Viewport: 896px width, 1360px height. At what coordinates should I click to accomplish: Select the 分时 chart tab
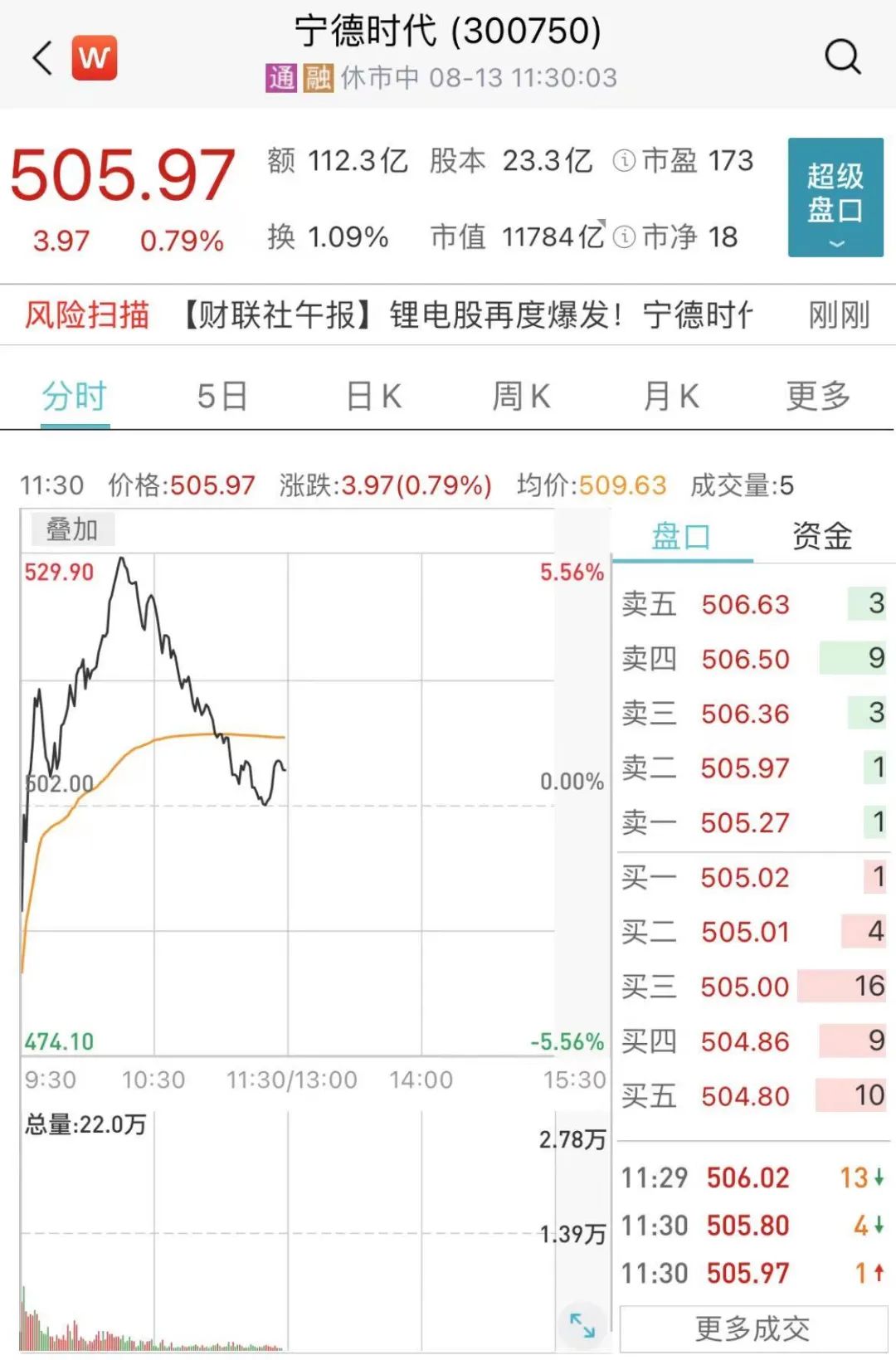point(75,397)
